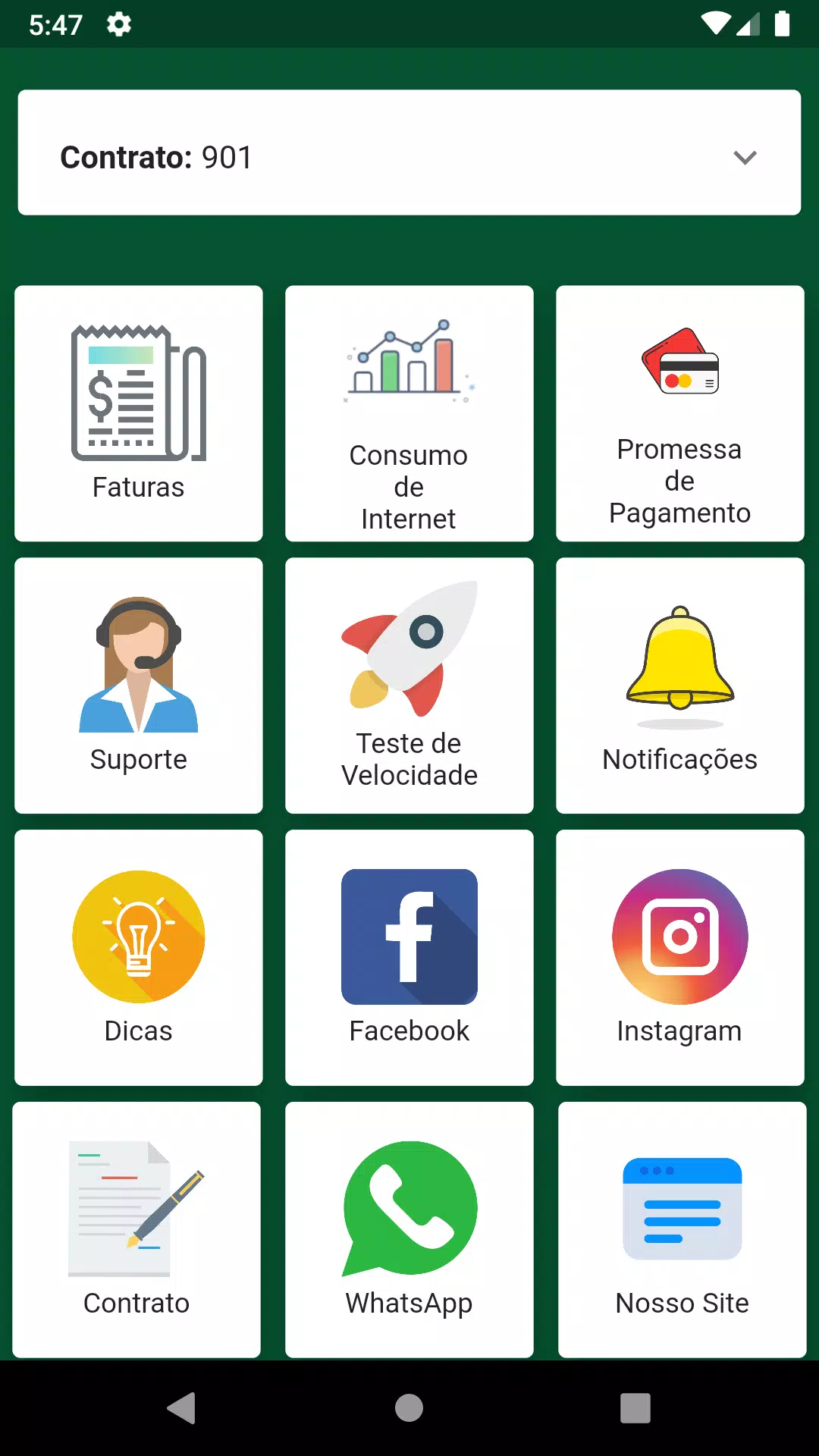Open the Suporte tile
Viewport: 819px width, 1456px height.
click(x=139, y=686)
